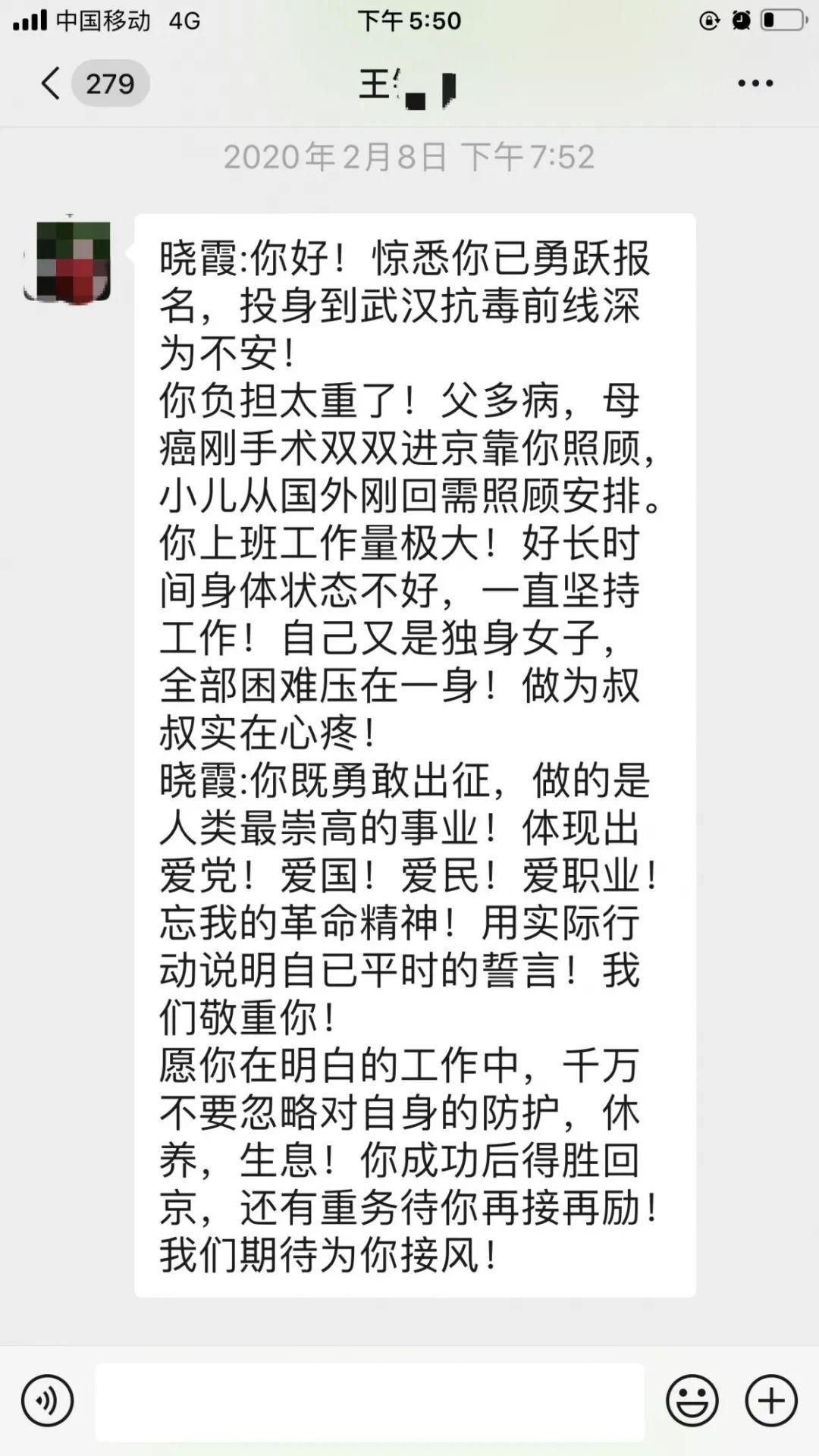Open the sender's blurred avatar profile
Screen dimensions: 819x1456
[67, 260]
